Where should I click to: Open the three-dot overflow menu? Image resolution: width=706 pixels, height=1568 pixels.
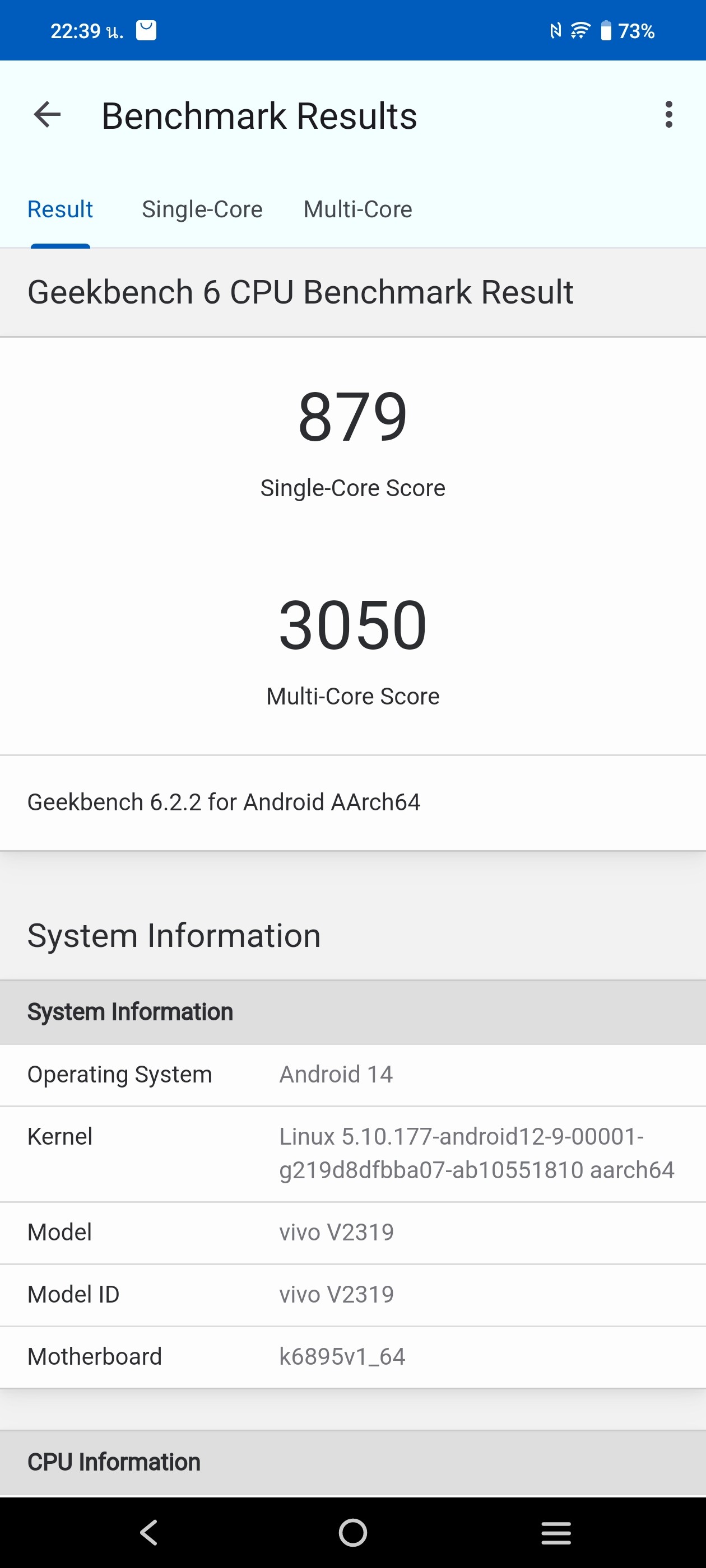click(x=668, y=115)
